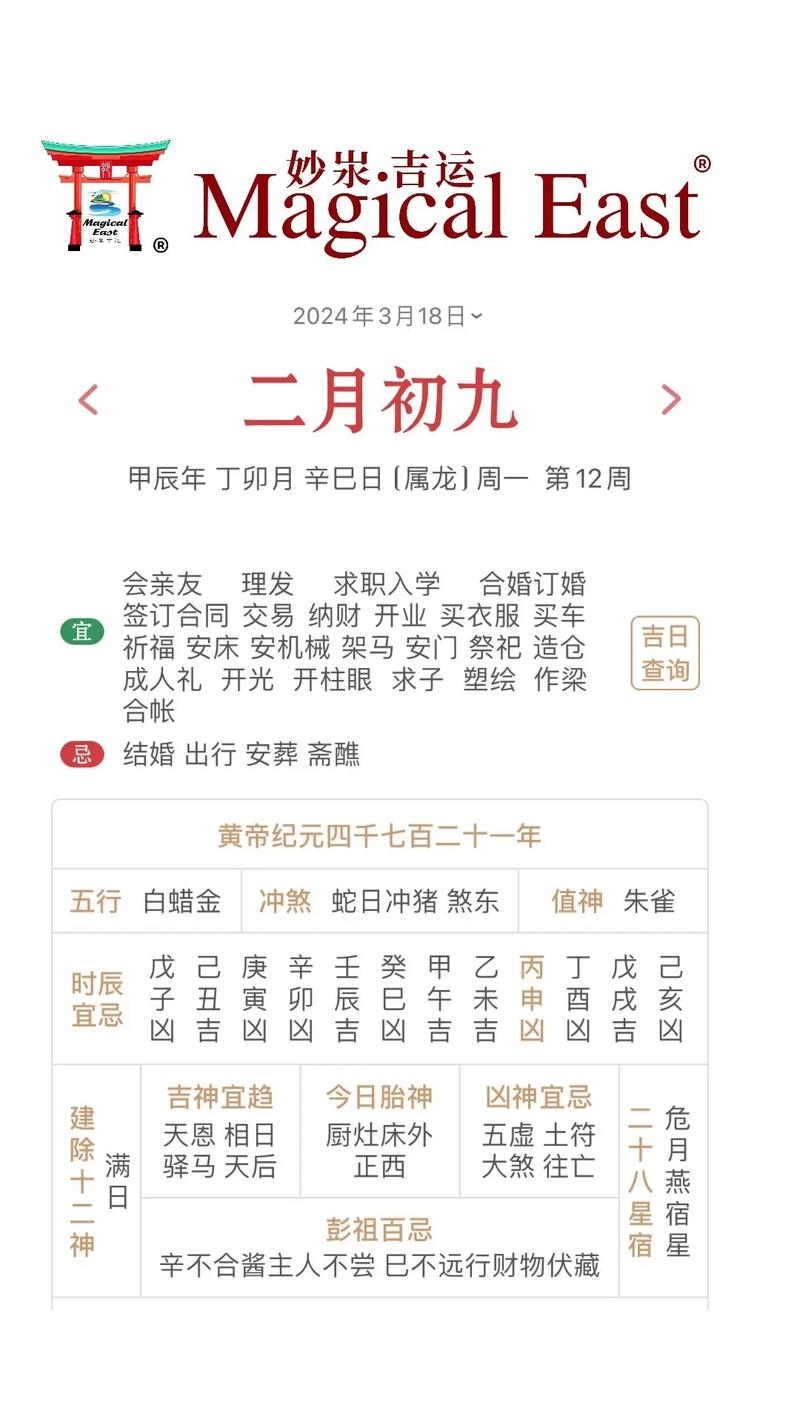Select the 五行 element label cell
Viewport: 800px width, 1422px height.
(x=96, y=900)
